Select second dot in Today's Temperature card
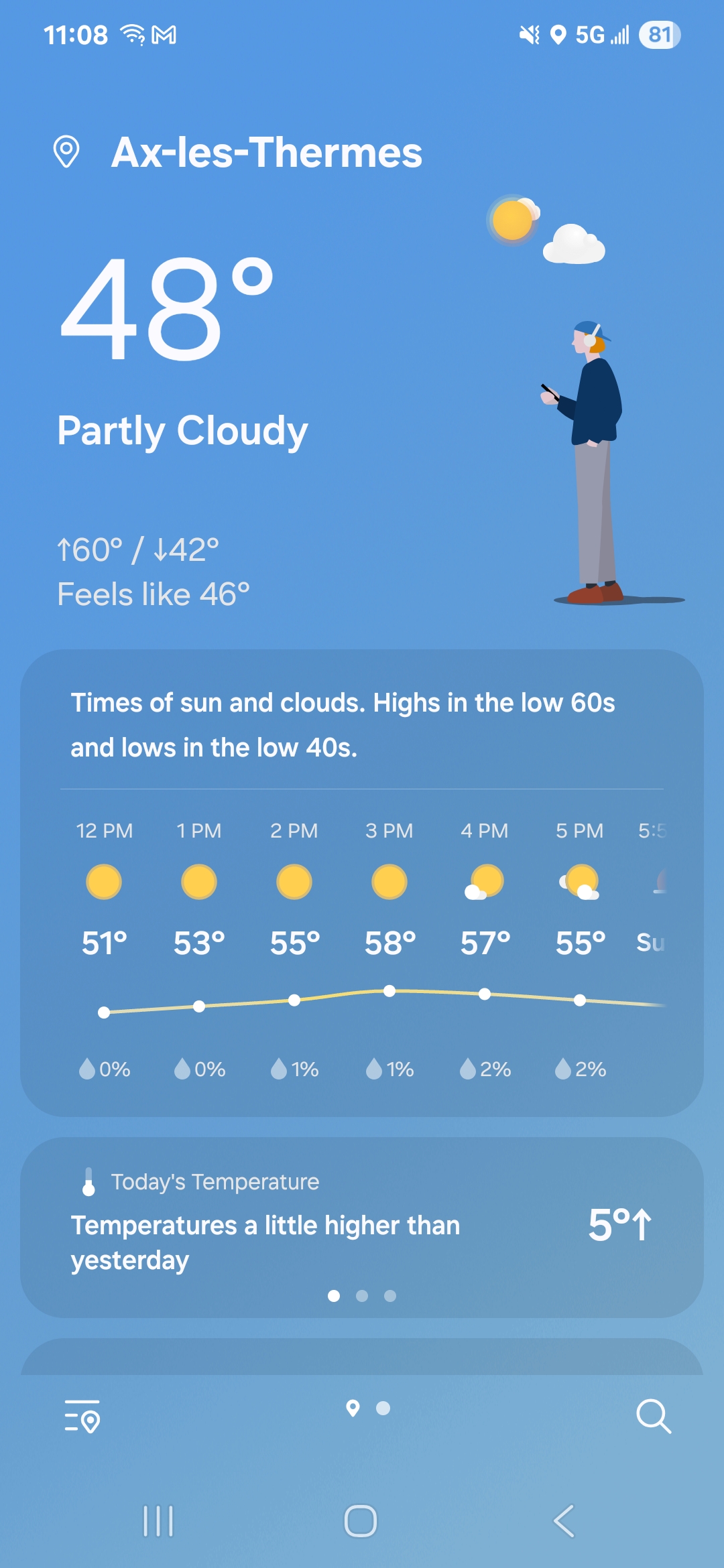Screen dimensions: 724x1568 click(362, 1296)
